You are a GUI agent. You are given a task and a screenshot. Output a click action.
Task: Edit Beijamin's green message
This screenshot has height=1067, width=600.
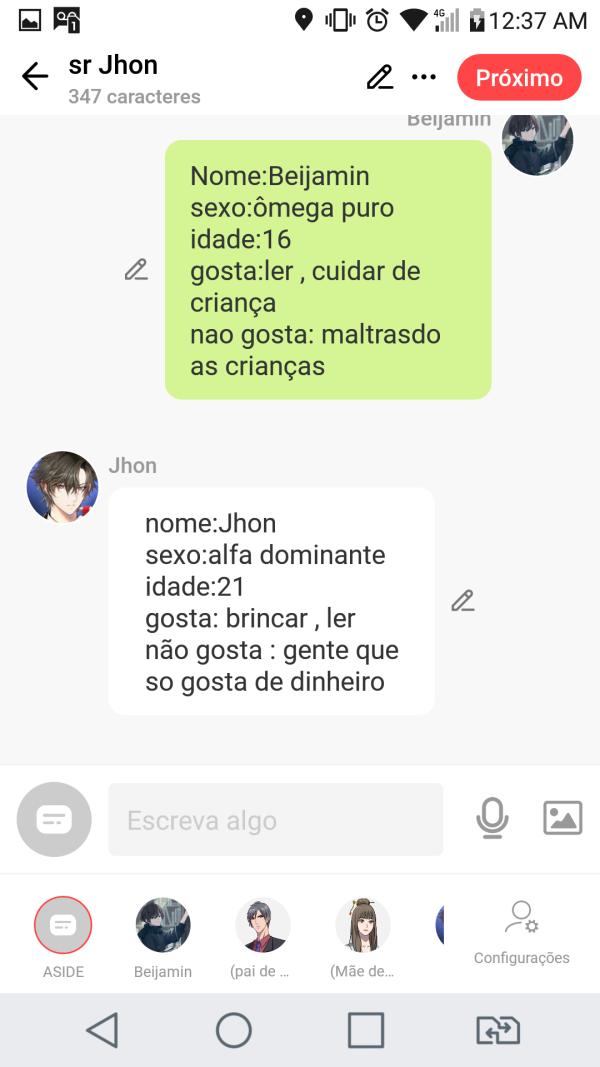click(136, 270)
